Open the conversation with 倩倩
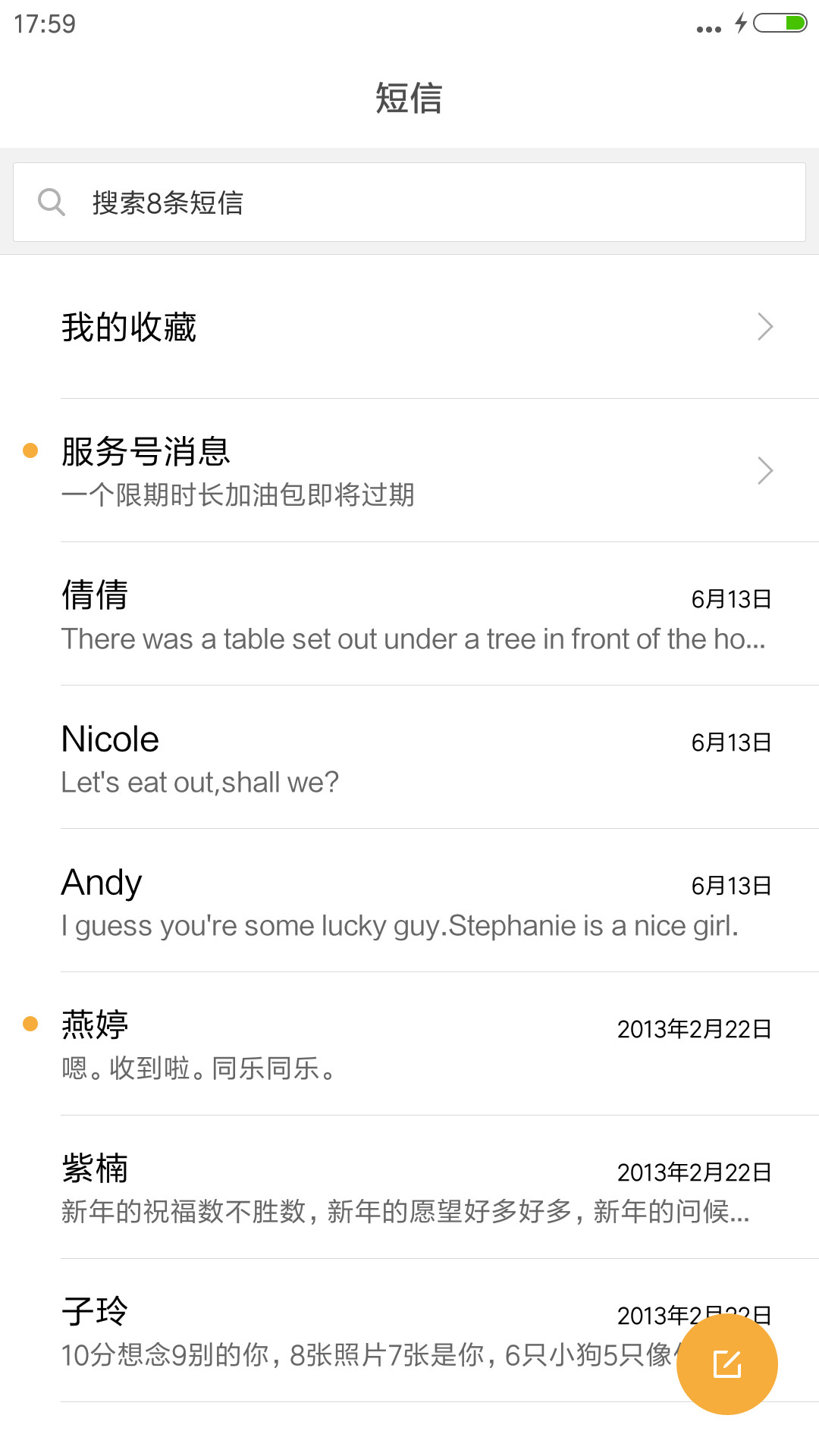Viewport: 819px width, 1456px height. point(409,613)
